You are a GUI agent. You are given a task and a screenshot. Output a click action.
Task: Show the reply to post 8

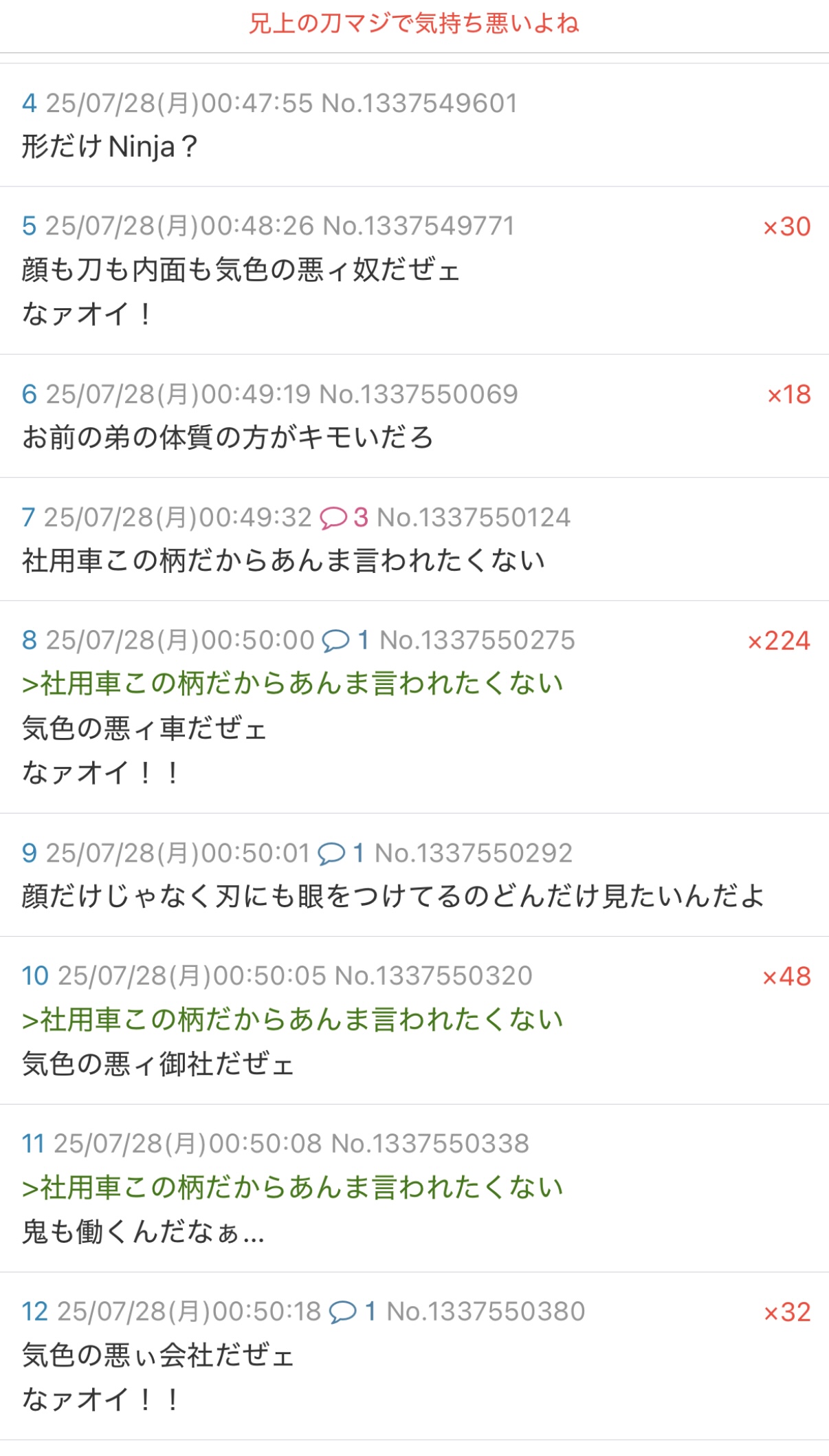(x=346, y=641)
